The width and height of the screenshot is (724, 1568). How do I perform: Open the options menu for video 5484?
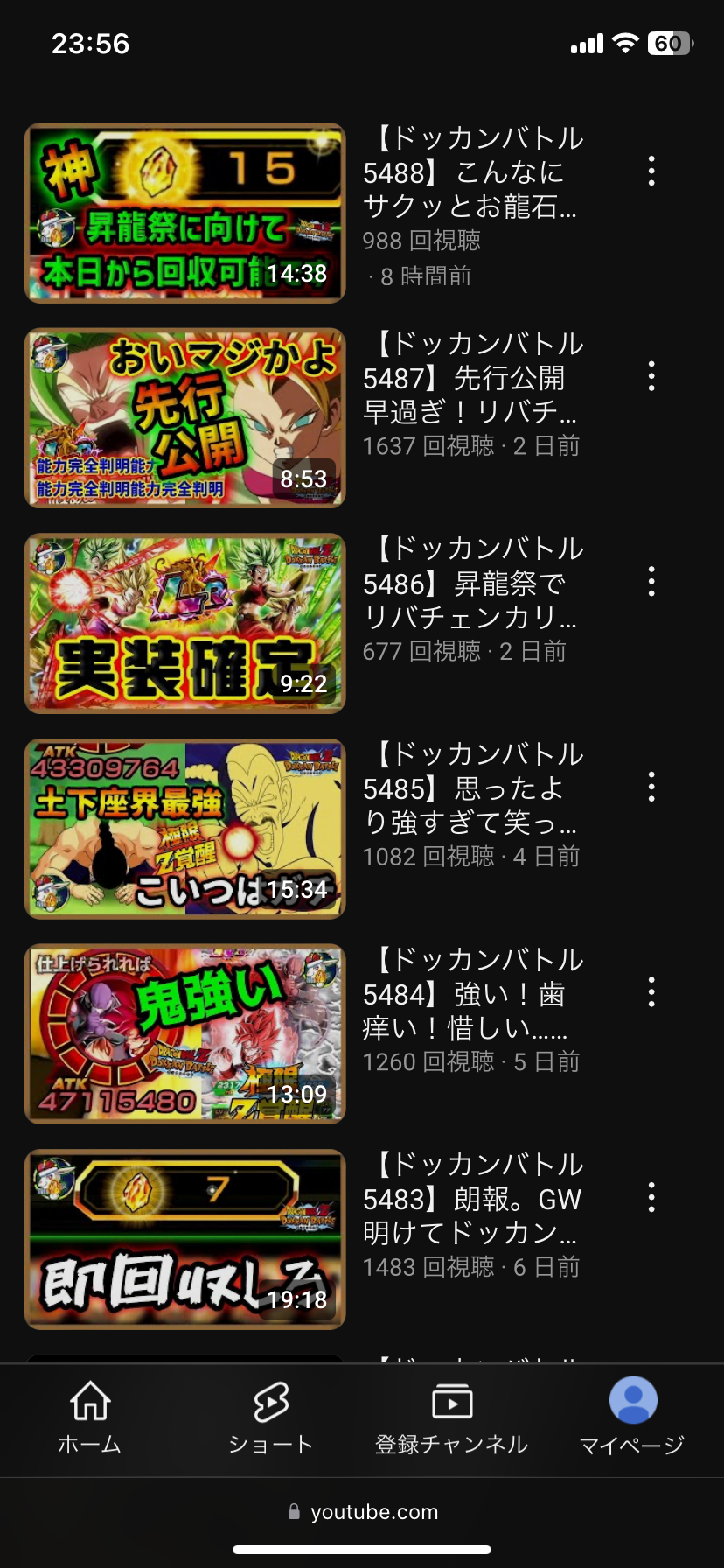point(651,992)
